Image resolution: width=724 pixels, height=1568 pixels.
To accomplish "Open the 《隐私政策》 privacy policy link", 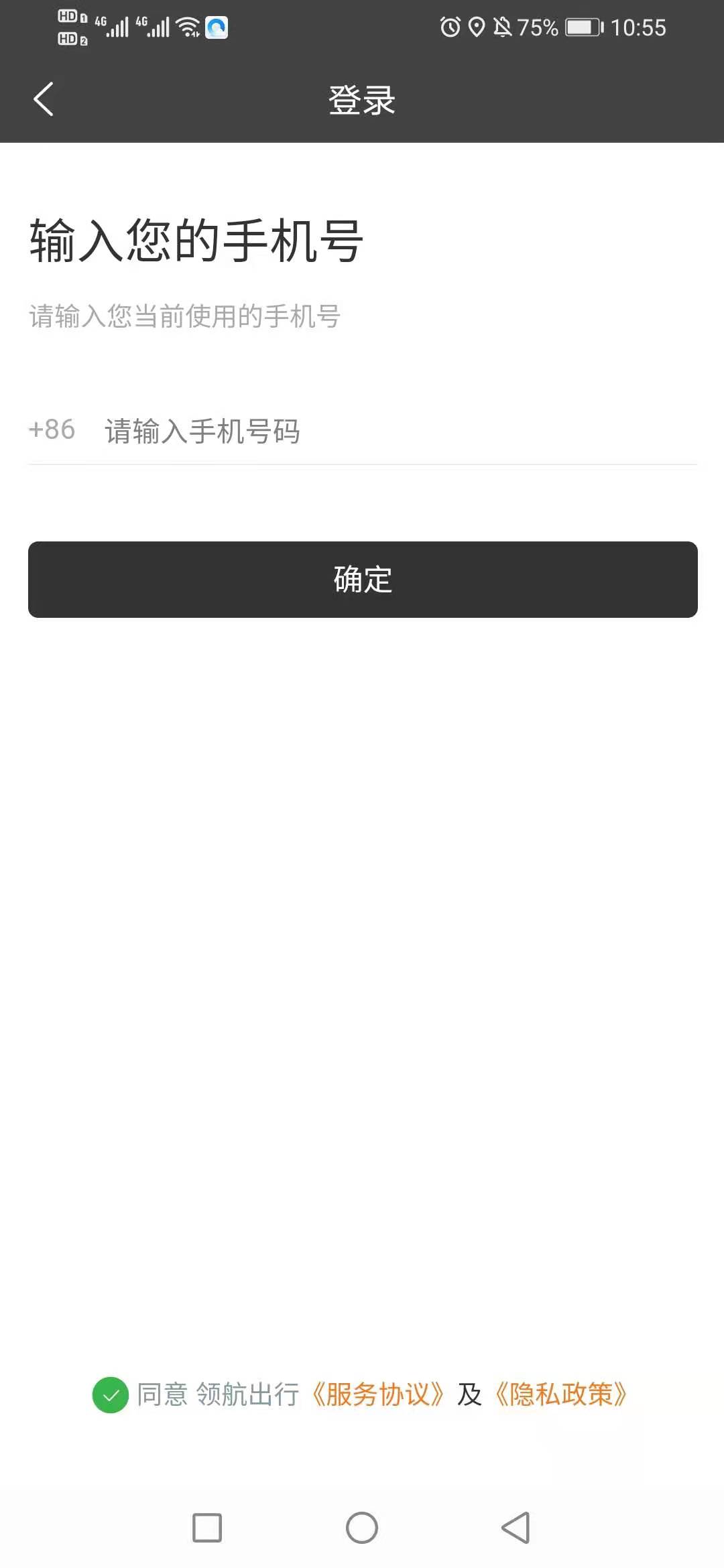I will tap(561, 1395).
